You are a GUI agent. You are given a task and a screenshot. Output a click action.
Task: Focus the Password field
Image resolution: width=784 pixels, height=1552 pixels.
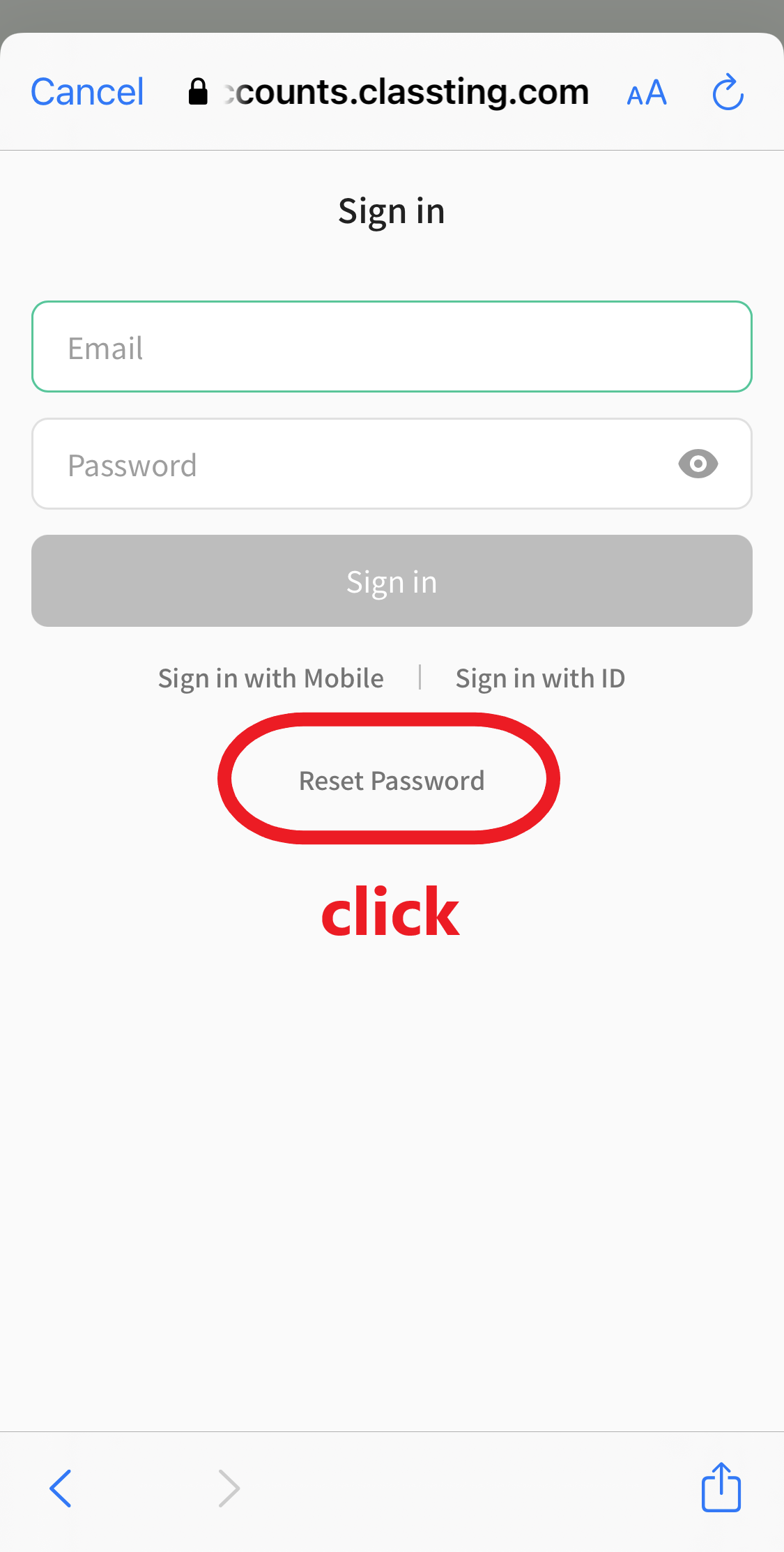click(392, 464)
